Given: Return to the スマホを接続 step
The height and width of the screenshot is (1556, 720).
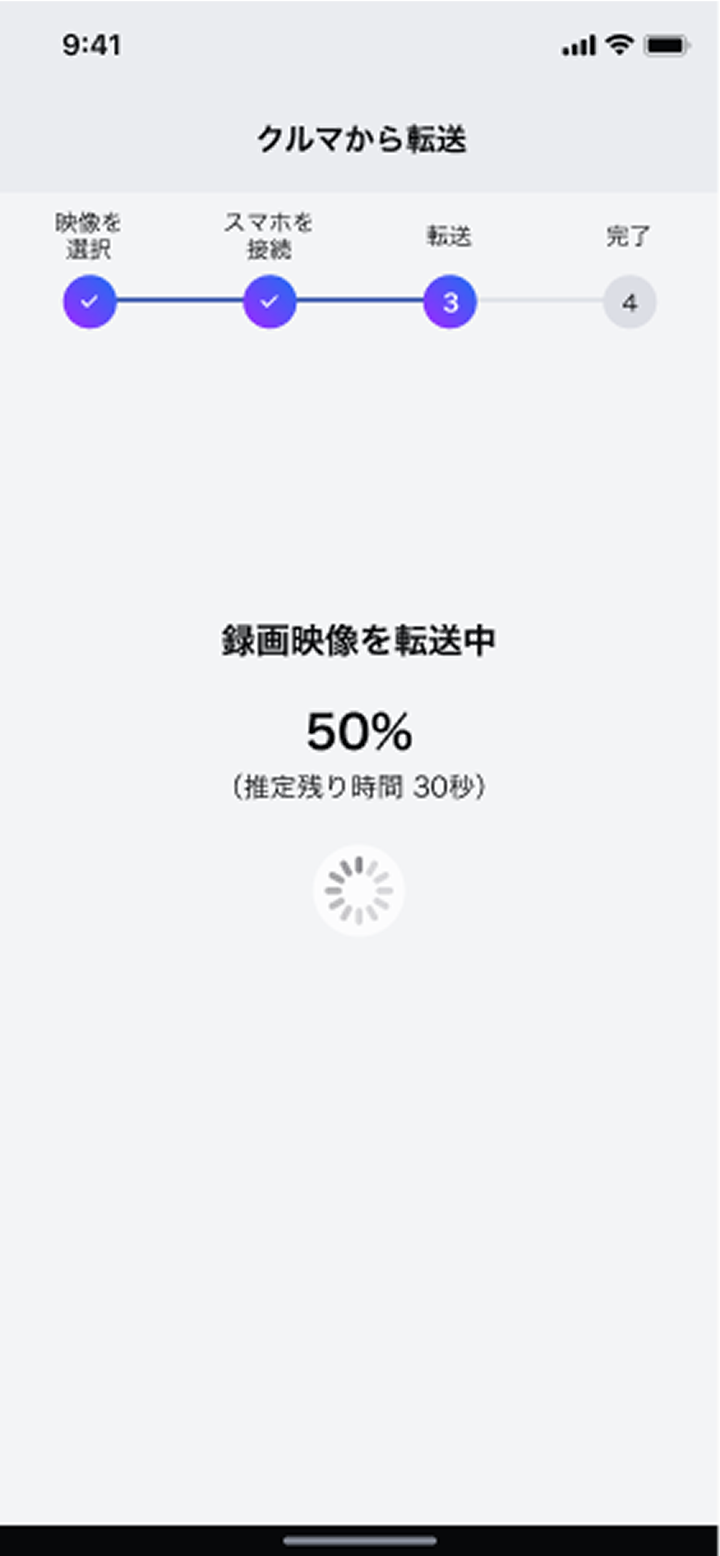Looking at the screenshot, I should pos(270,301).
